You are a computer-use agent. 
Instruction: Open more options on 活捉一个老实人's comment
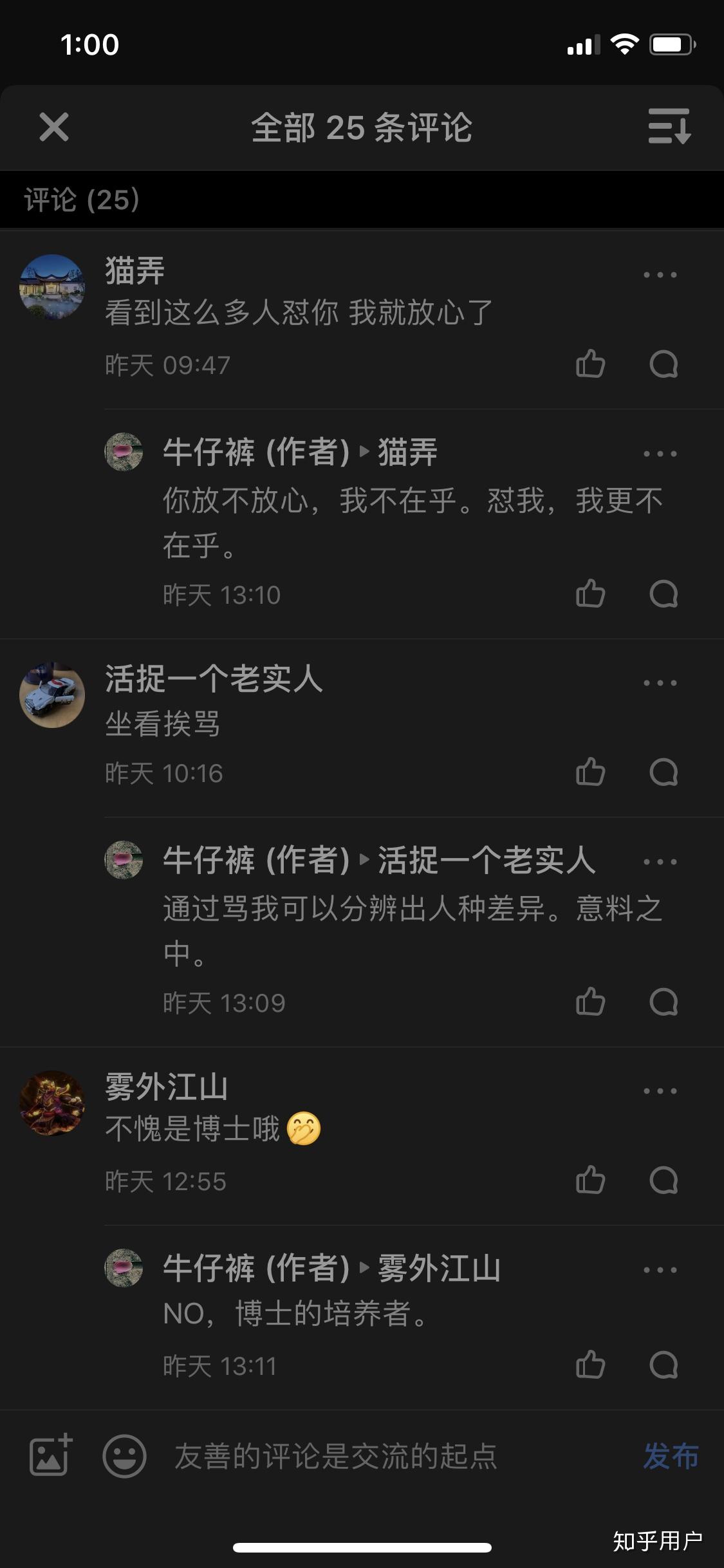[x=660, y=683]
